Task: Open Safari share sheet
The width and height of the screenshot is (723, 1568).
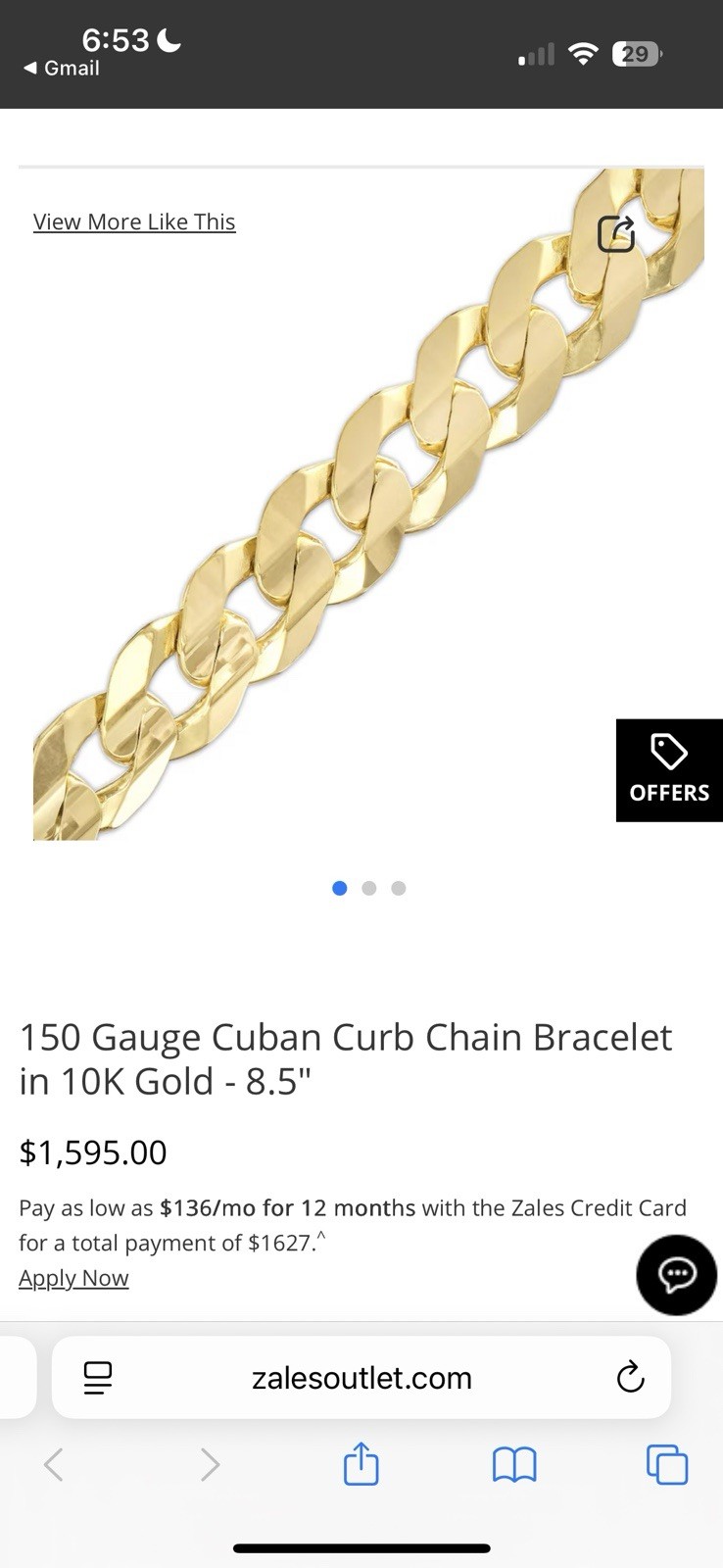Action: coord(361,1464)
